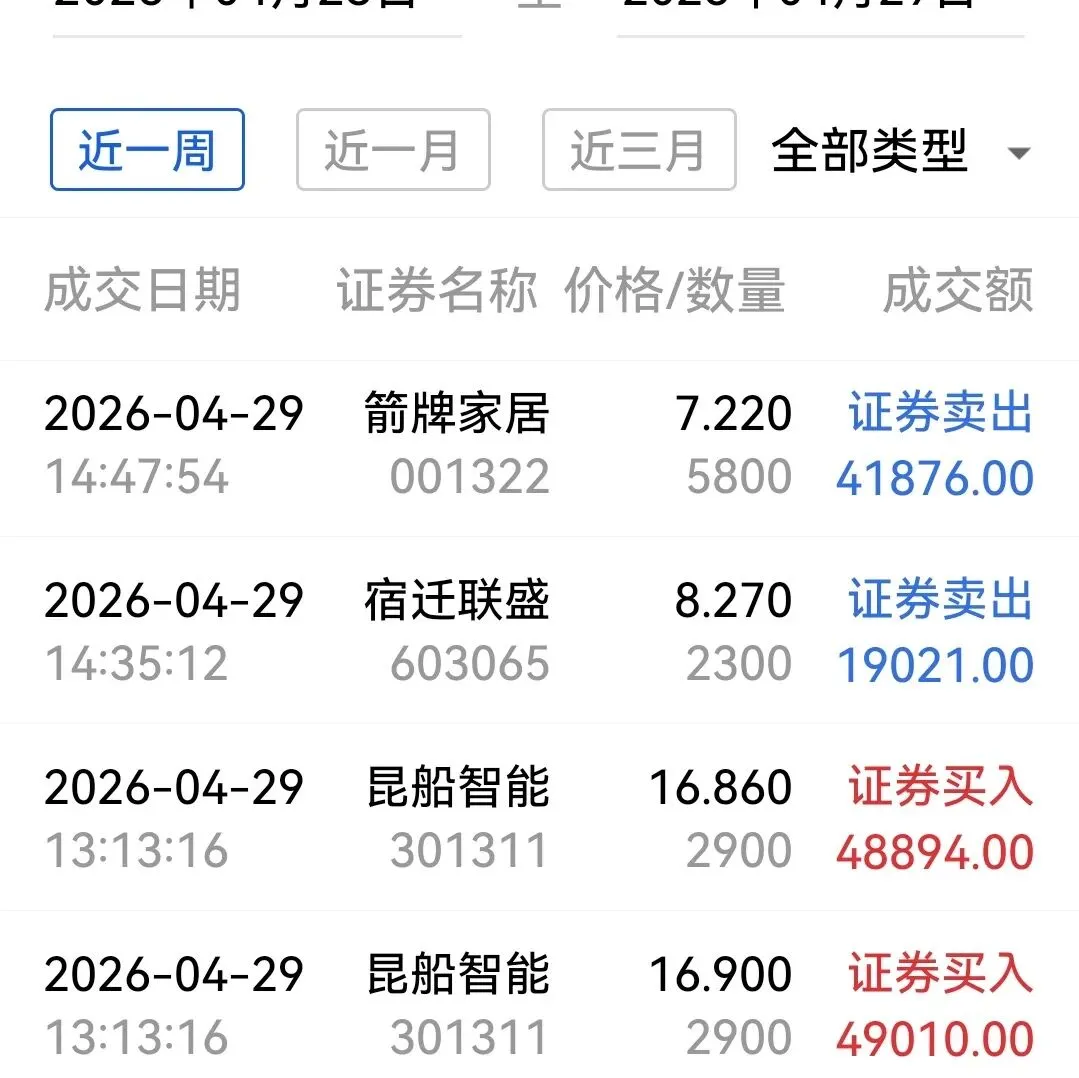Open the 箭牌家居 sell record
Screen dimensions: 1079x1078
(539, 446)
